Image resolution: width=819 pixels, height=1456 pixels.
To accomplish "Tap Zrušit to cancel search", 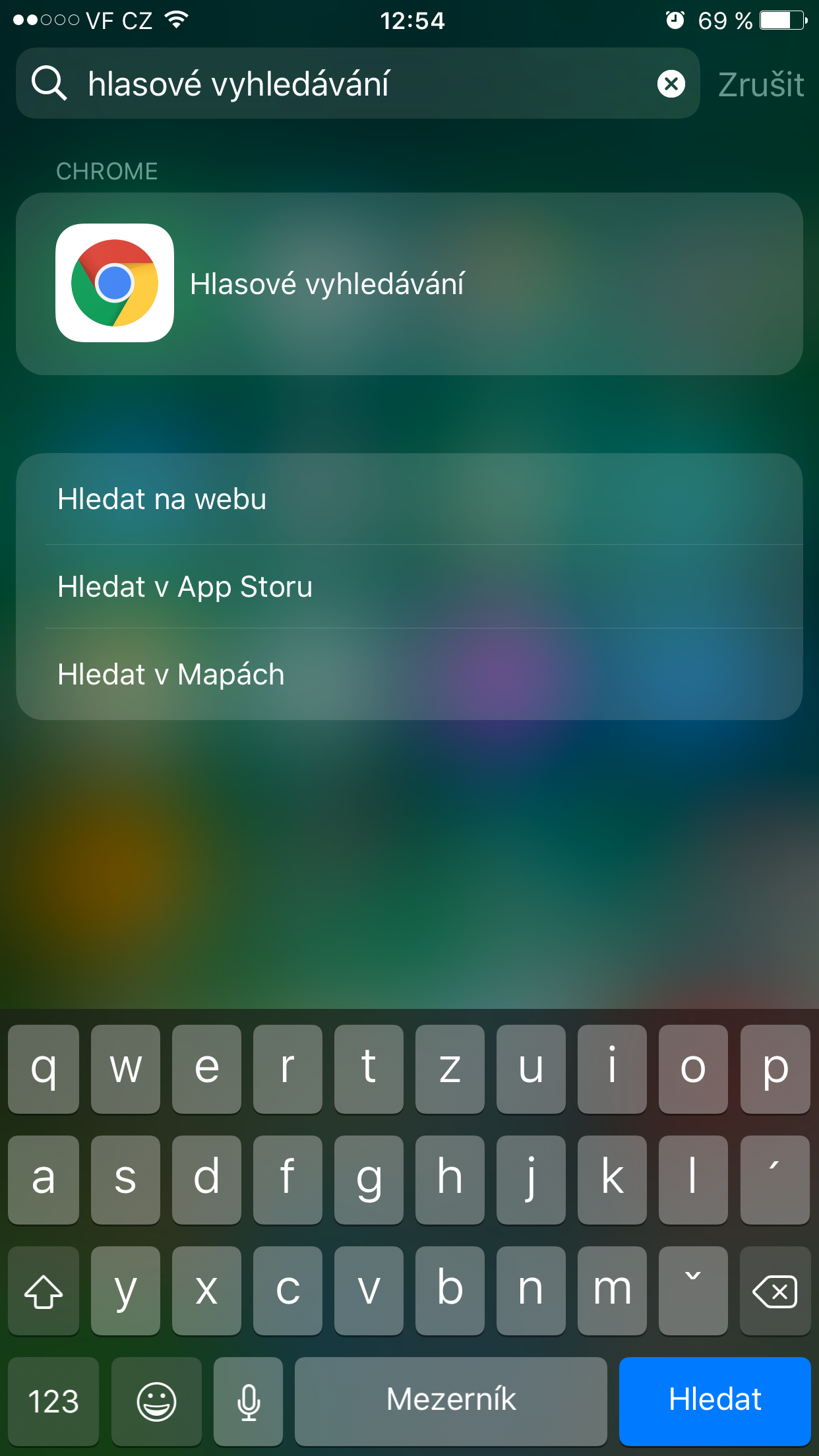I will click(x=760, y=84).
